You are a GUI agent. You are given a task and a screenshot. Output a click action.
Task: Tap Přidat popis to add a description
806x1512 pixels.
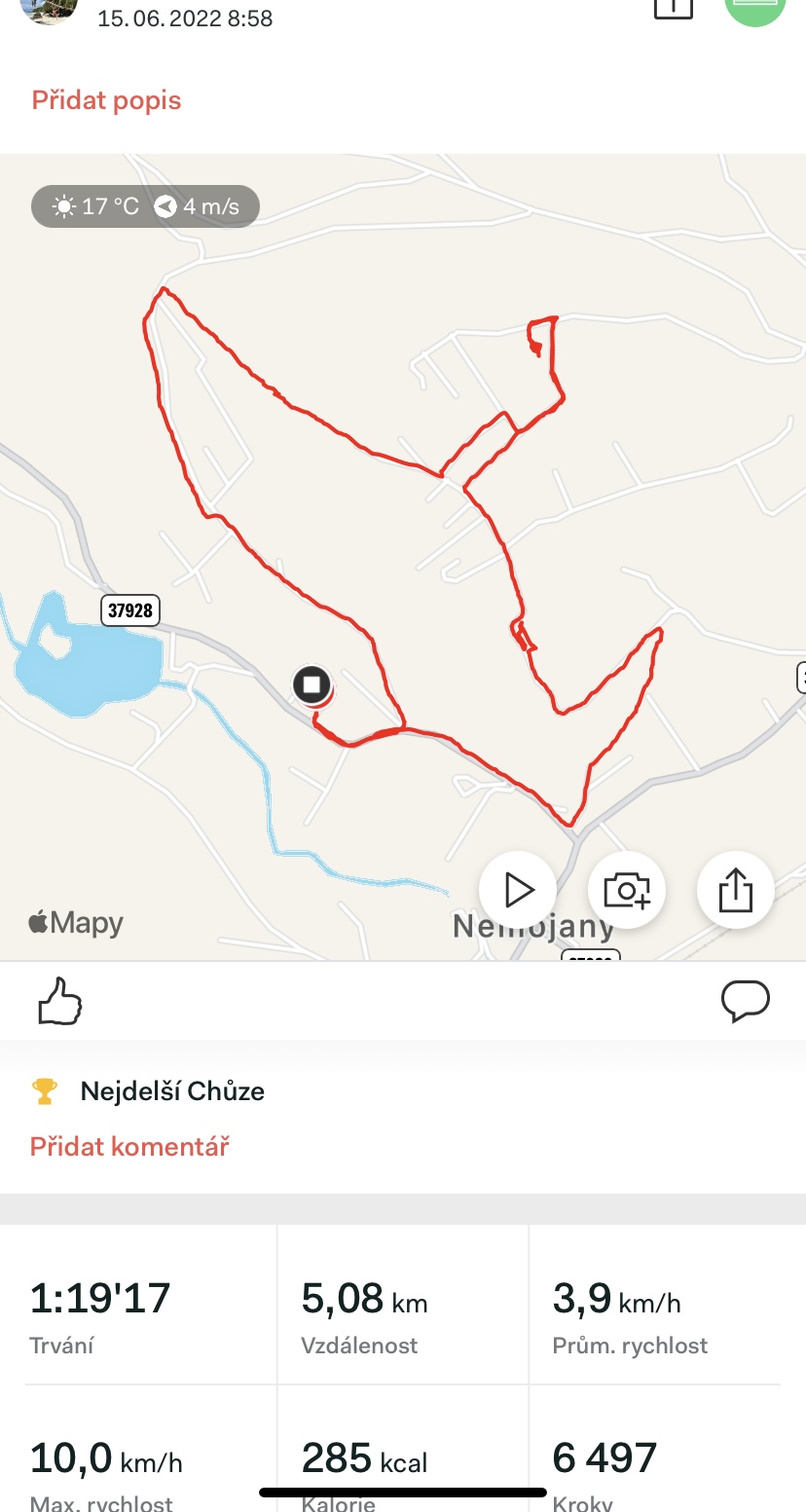[x=106, y=100]
